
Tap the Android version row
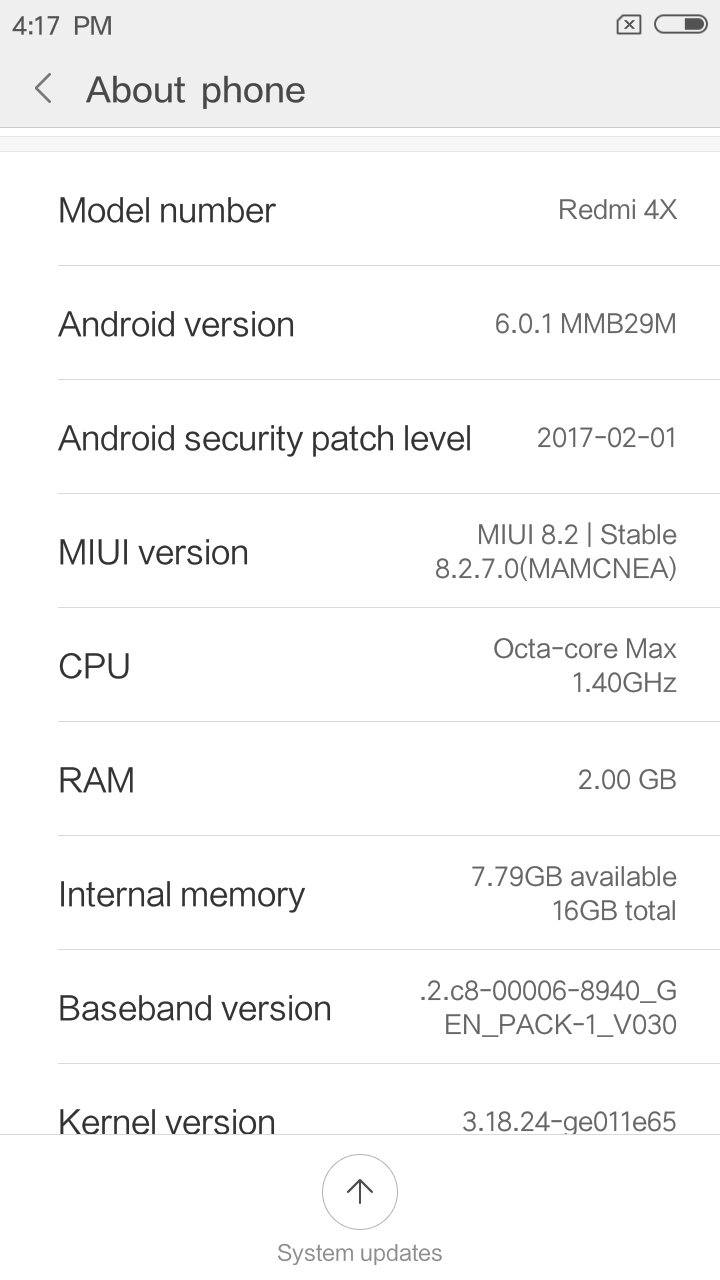360,323
